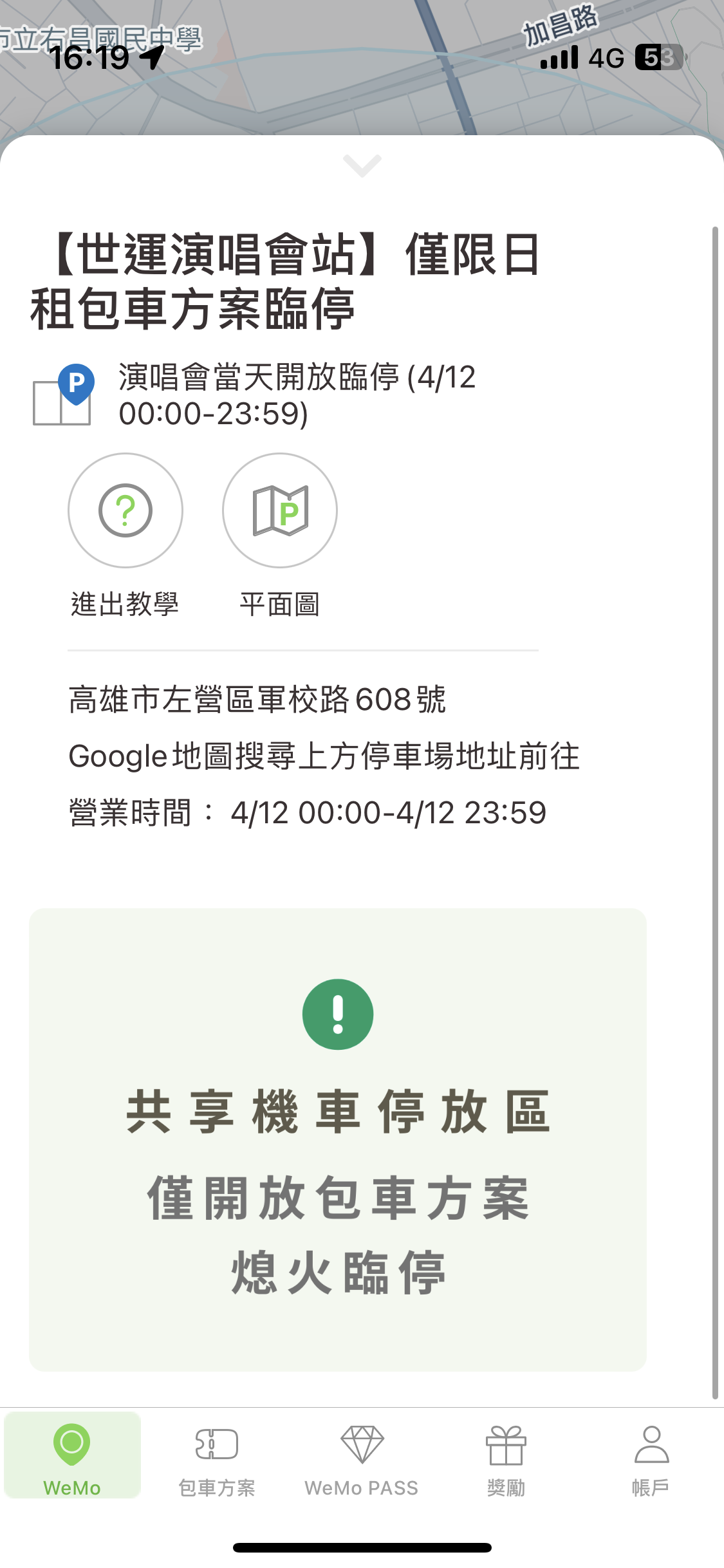Go to the WeMo PASS tab
724x1568 pixels.
pos(362,1456)
